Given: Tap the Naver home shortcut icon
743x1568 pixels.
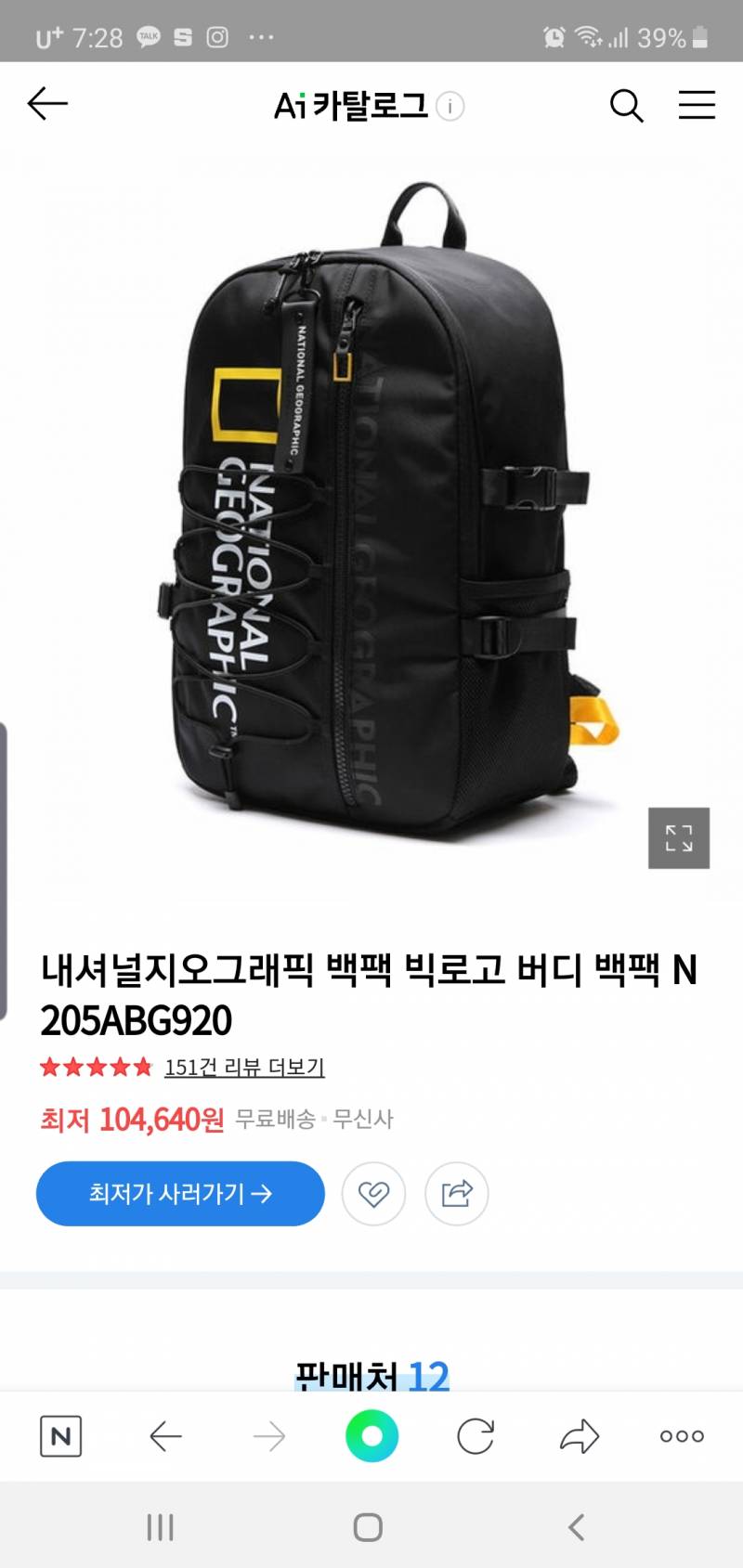Looking at the screenshot, I should [x=62, y=1435].
